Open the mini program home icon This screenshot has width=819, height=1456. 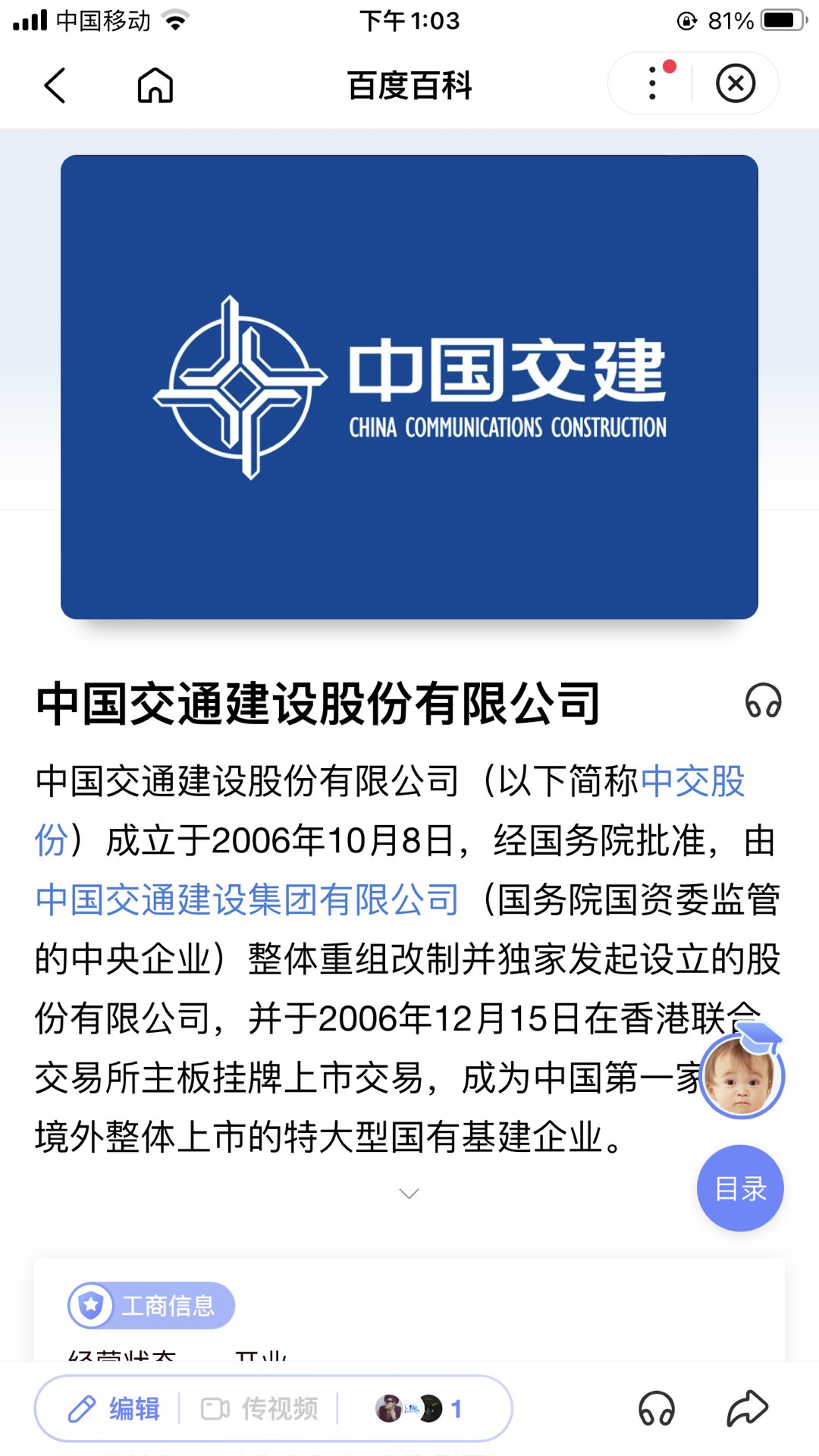pyautogui.click(x=155, y=85)
